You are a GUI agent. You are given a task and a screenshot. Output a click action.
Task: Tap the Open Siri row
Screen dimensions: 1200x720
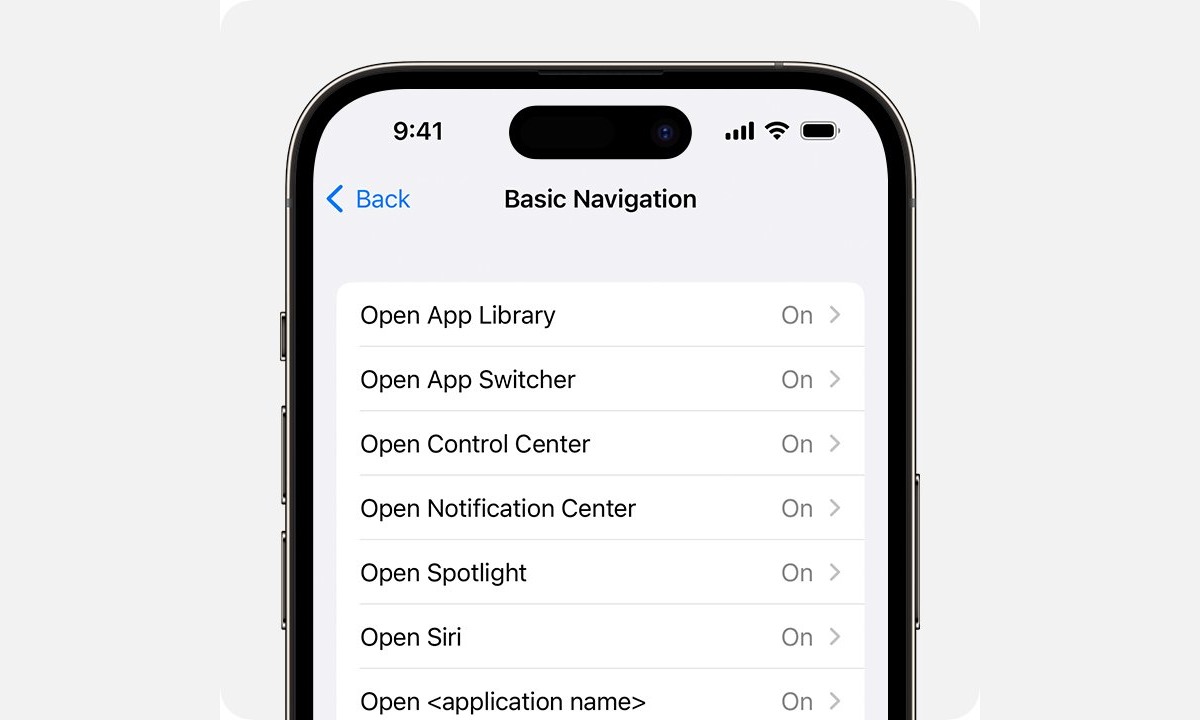(600, 637)
